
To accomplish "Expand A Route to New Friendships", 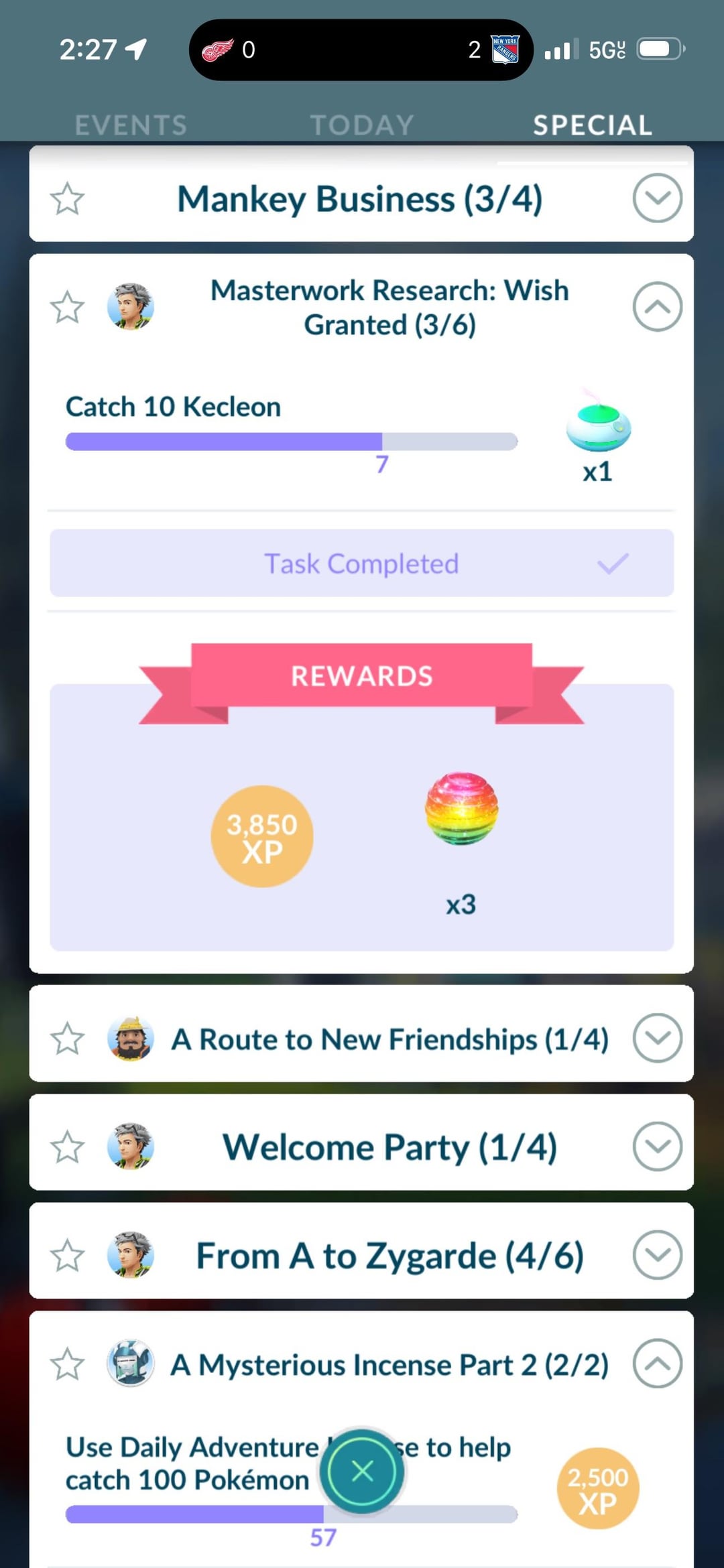I will coord(657,1038).
